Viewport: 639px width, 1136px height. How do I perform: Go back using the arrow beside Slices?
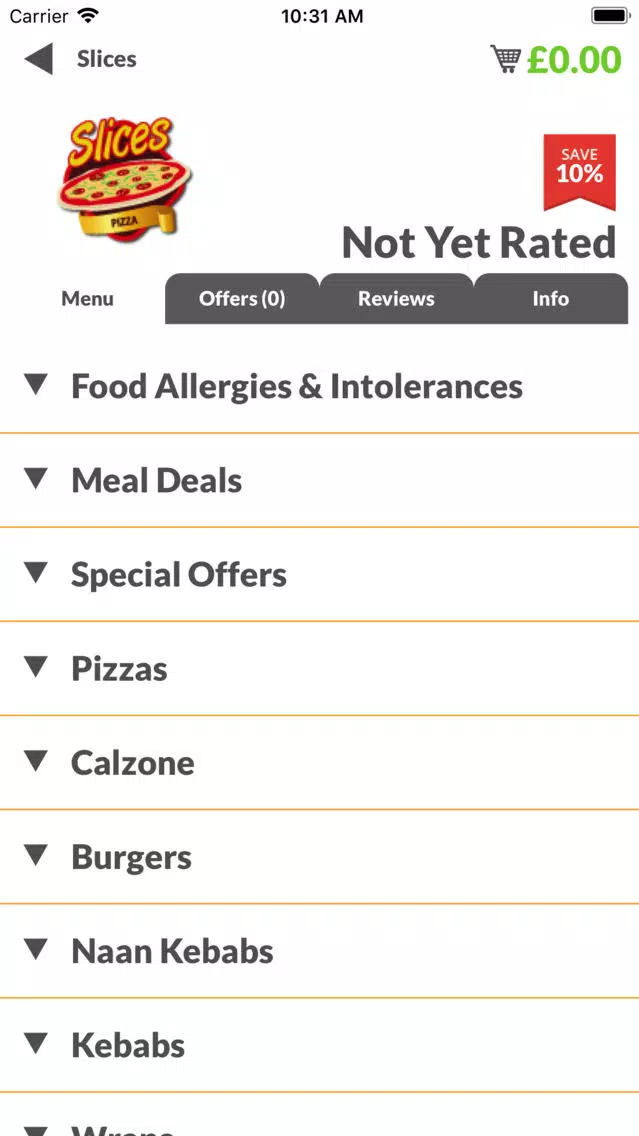click(x=38, y=59)
